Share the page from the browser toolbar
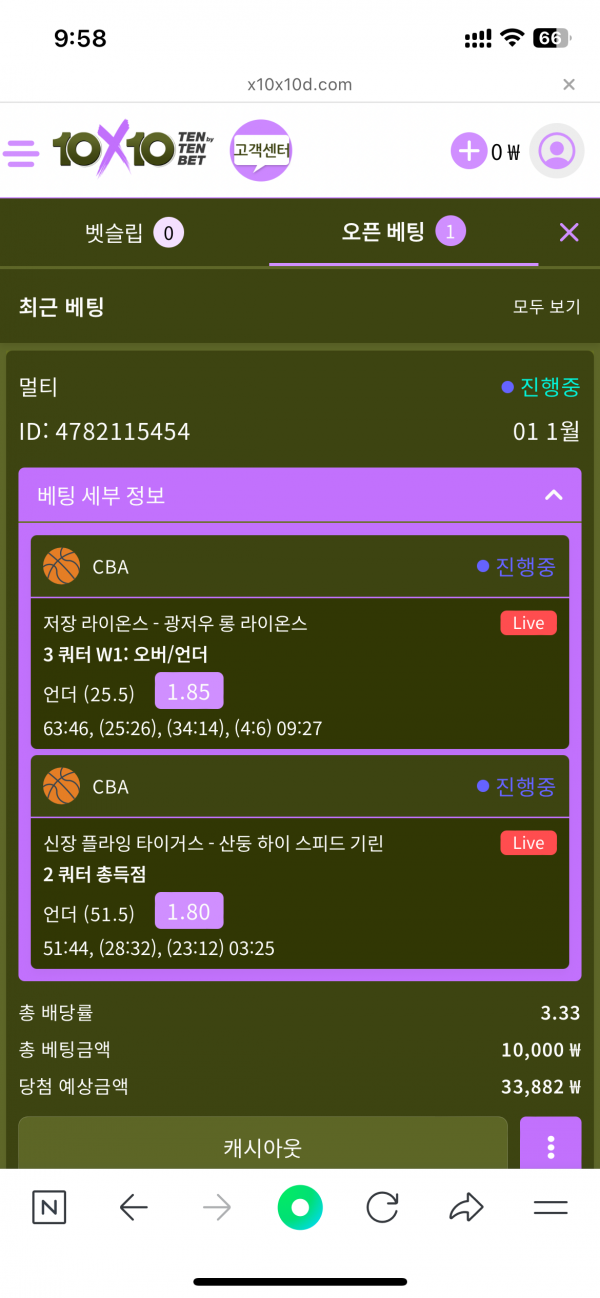This screenshot has width=600, height=1298. point(466,1208)
